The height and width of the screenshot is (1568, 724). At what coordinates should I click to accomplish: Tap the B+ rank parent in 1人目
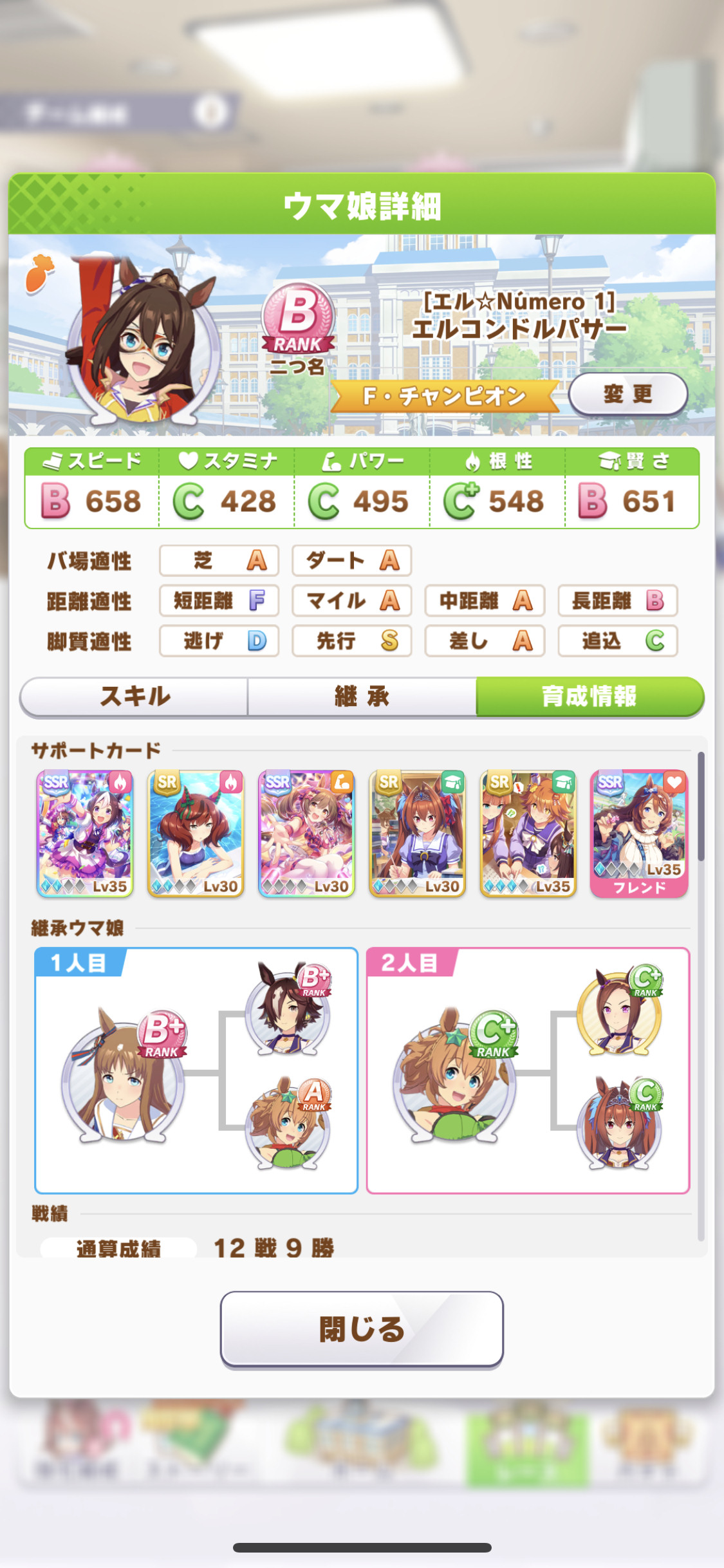click(122, 1074)
